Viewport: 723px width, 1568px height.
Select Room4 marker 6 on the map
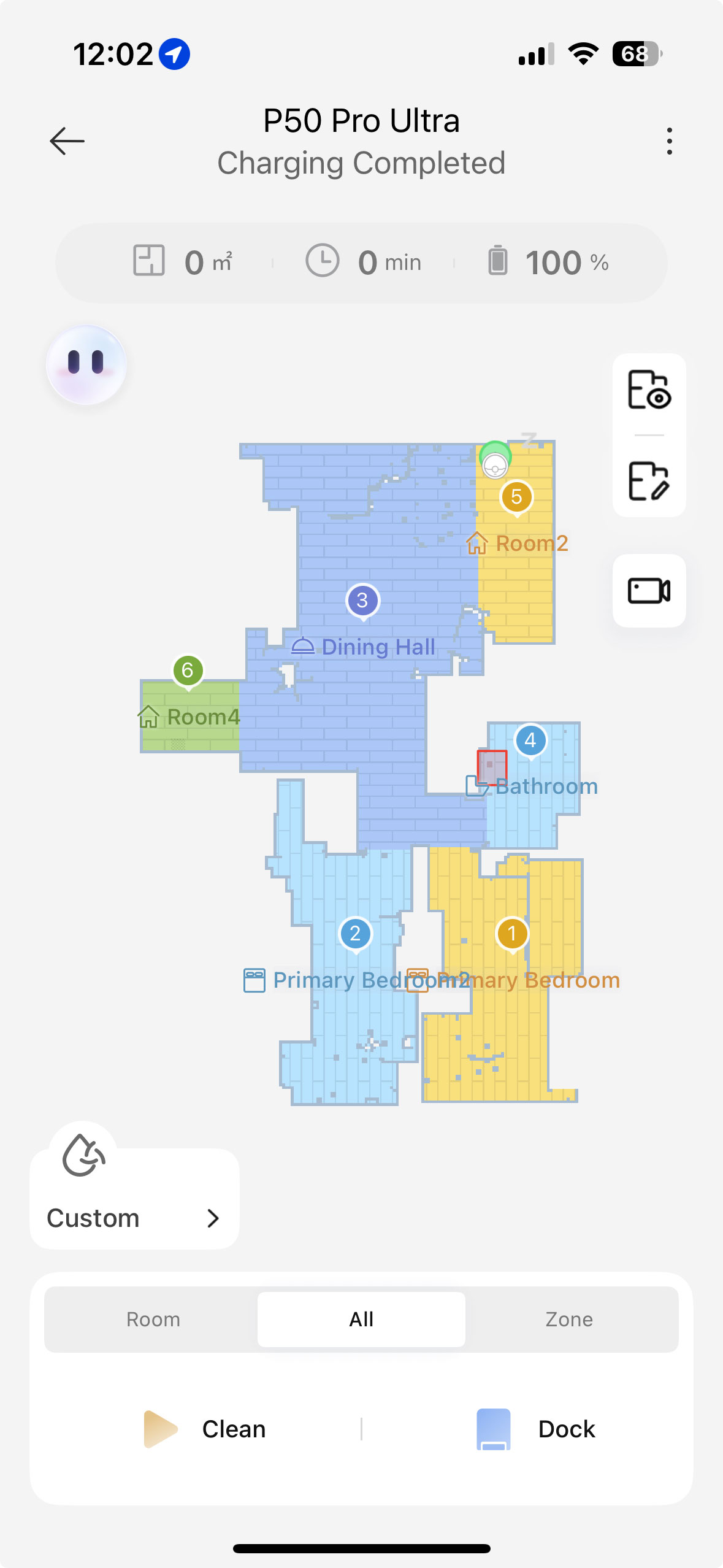188,671
